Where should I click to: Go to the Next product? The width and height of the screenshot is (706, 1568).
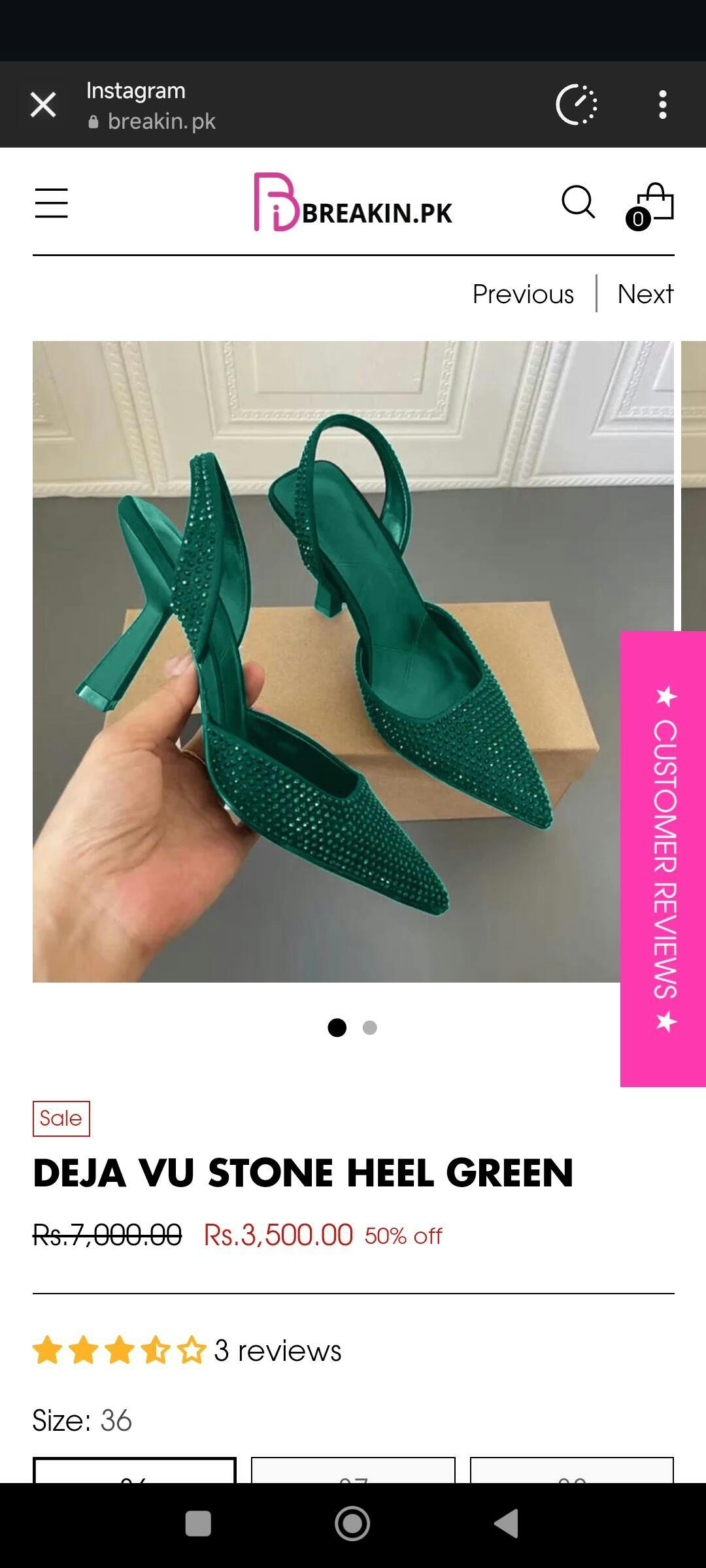(645, 294)
